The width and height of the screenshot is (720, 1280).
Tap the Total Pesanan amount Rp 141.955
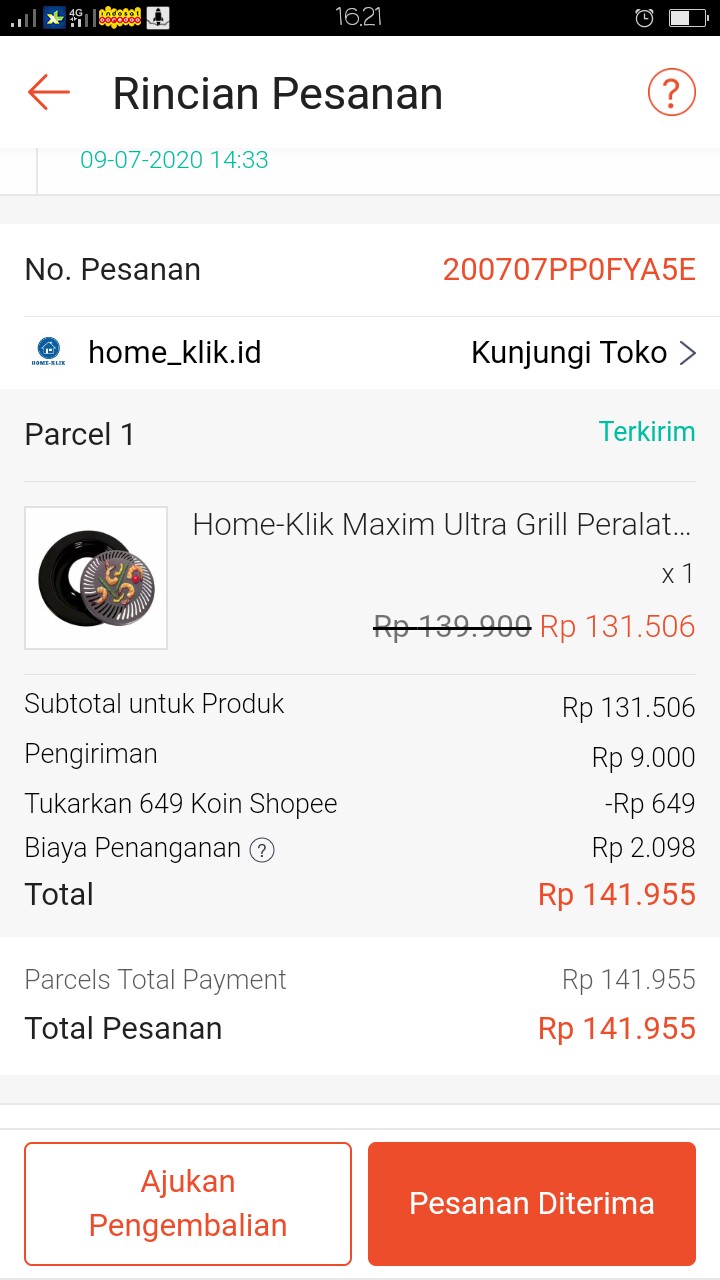(x=615, y=1027)
